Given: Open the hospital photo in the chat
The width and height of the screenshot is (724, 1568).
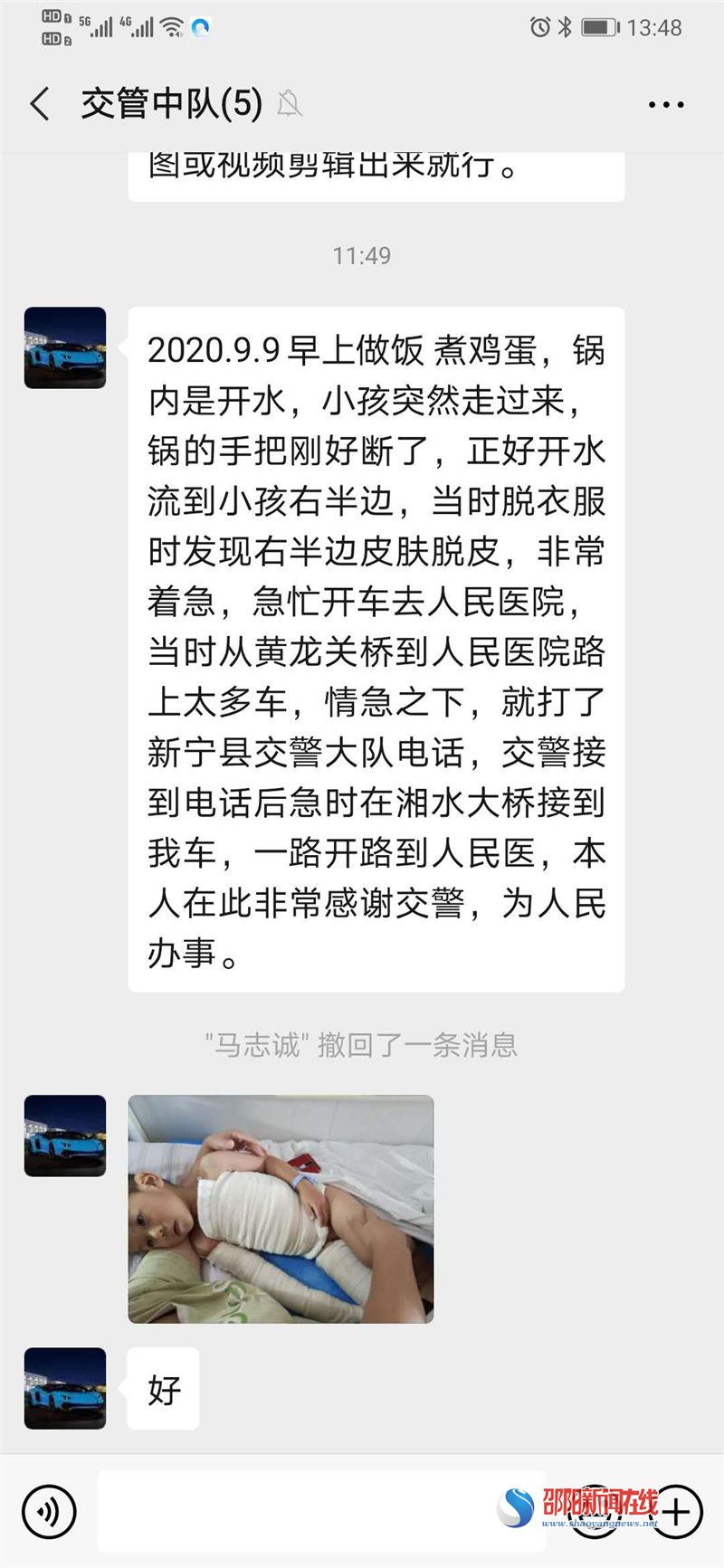Looking at the screenshot, I should [x=281, y=1209].
